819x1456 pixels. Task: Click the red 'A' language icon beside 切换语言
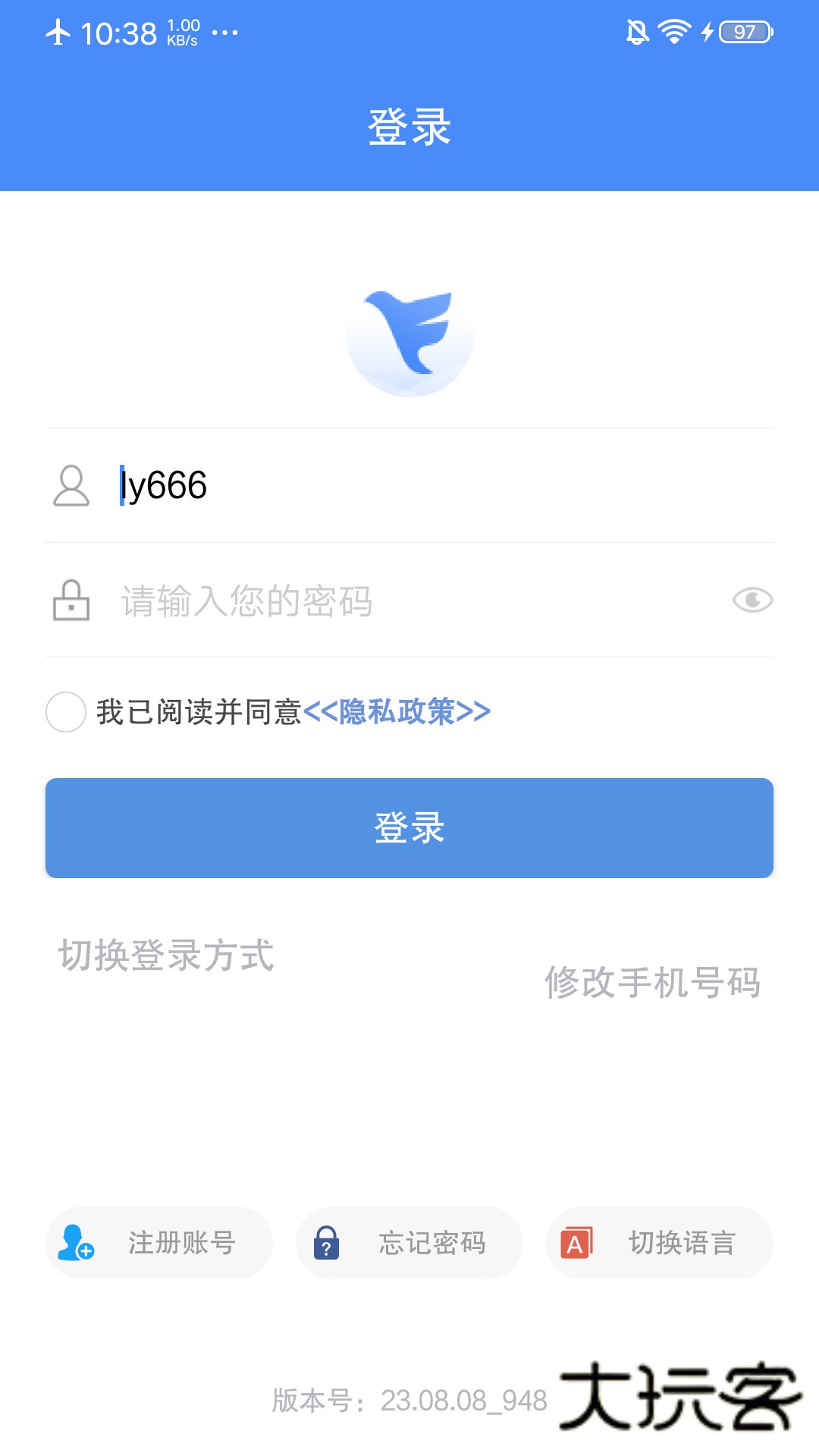pos(578,1243)
